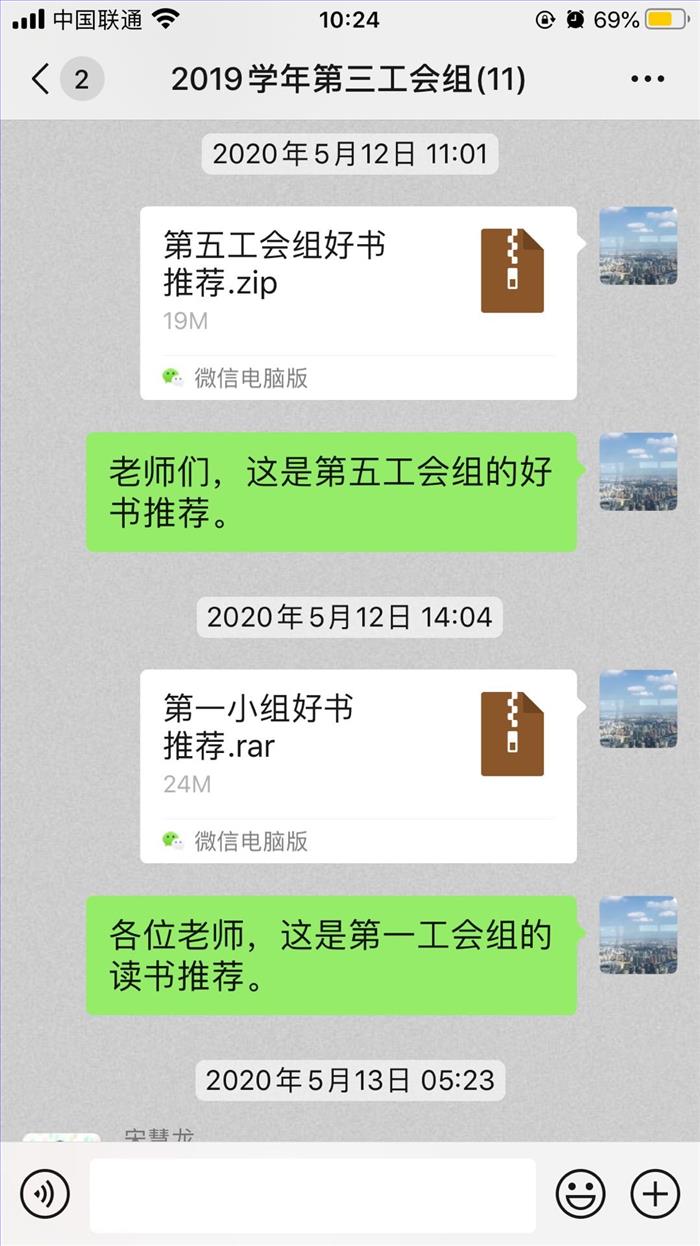This screenshot has width=700, height=1246.
Task: View sender avatar beside the zip file
Action: pyautogui.click(x=638, y=246)
